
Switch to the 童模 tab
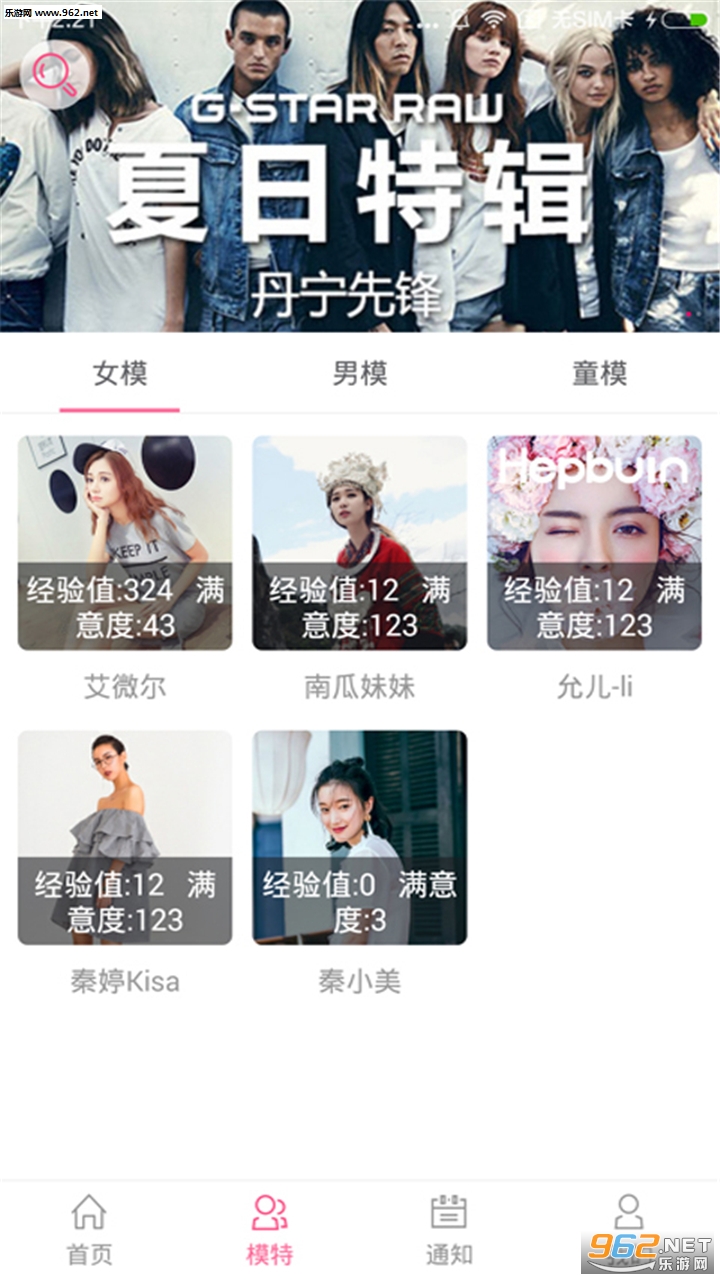coord(600,374)
